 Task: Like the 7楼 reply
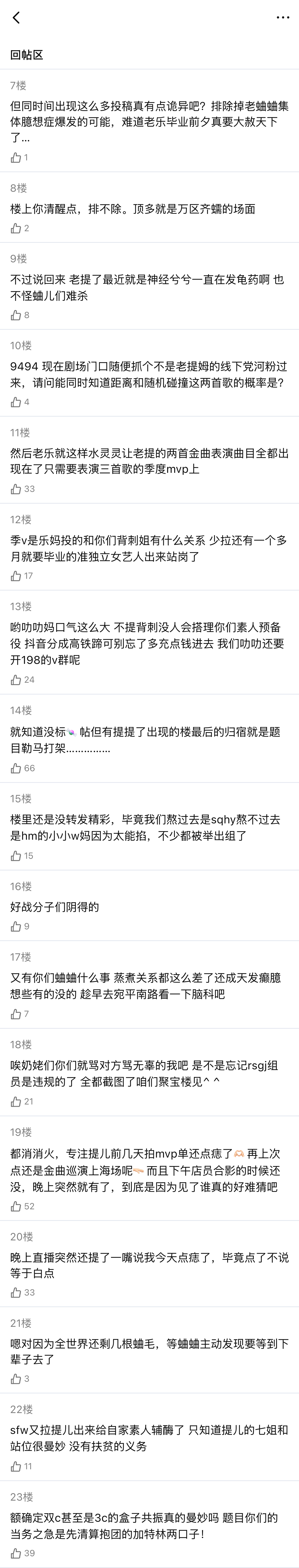point(16,158)
